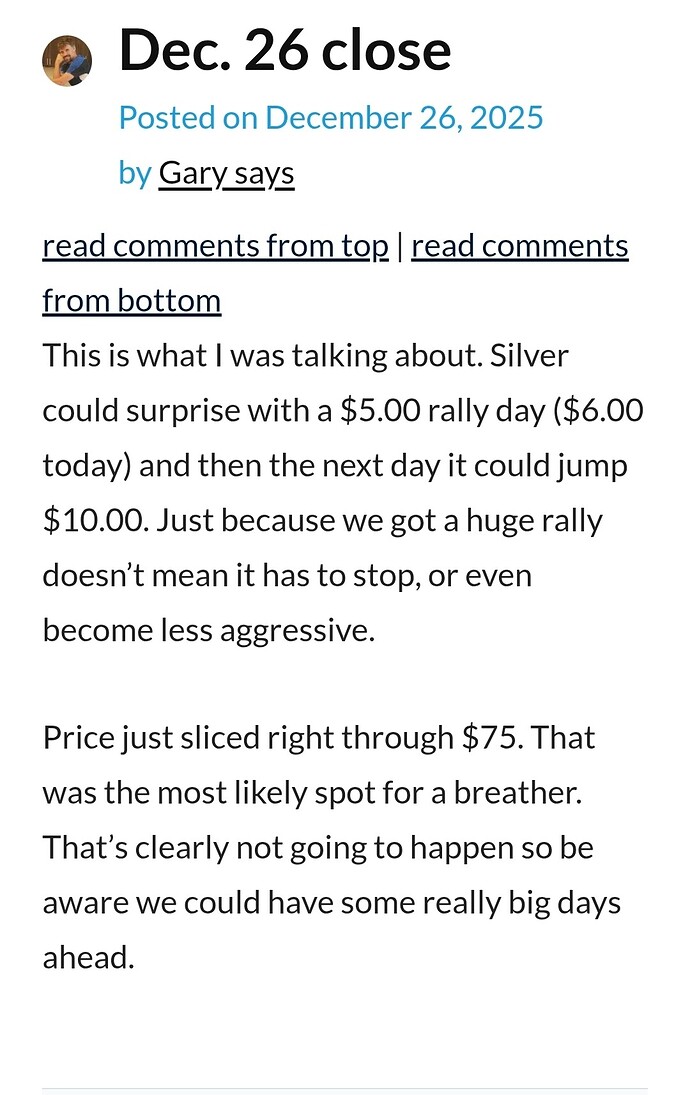This screenshot has height=1095, width=690.
Task: Open the post date December 26, 2025 link
Action: click(404, 117)
